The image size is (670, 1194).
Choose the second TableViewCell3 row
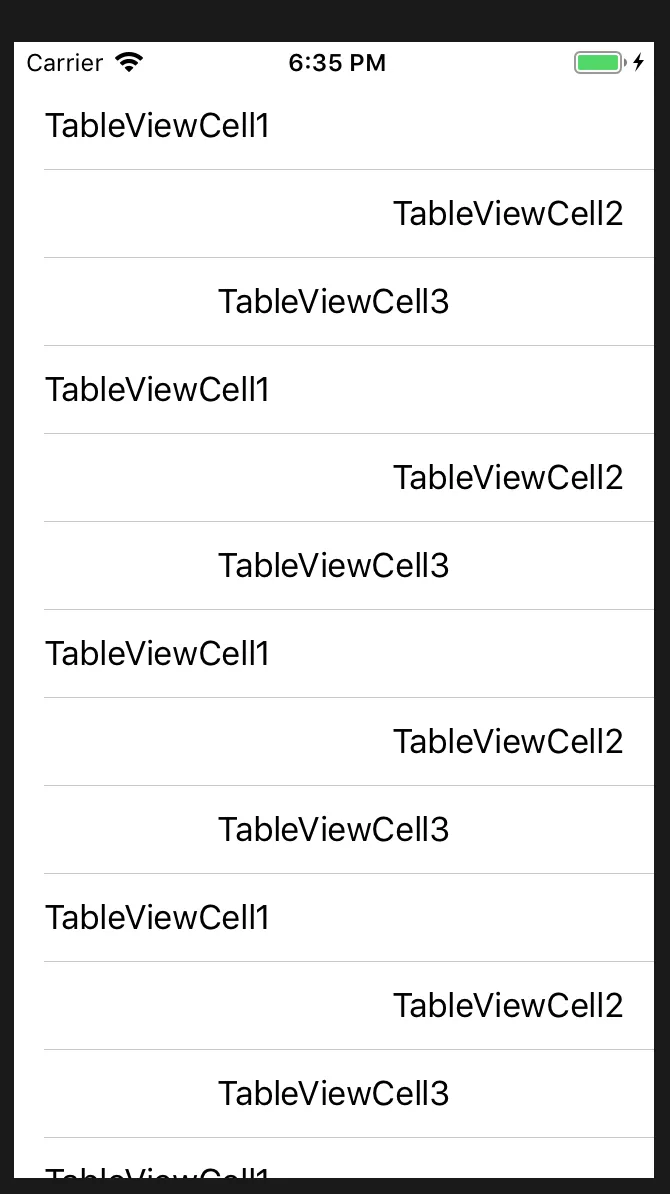click(334, 566)
